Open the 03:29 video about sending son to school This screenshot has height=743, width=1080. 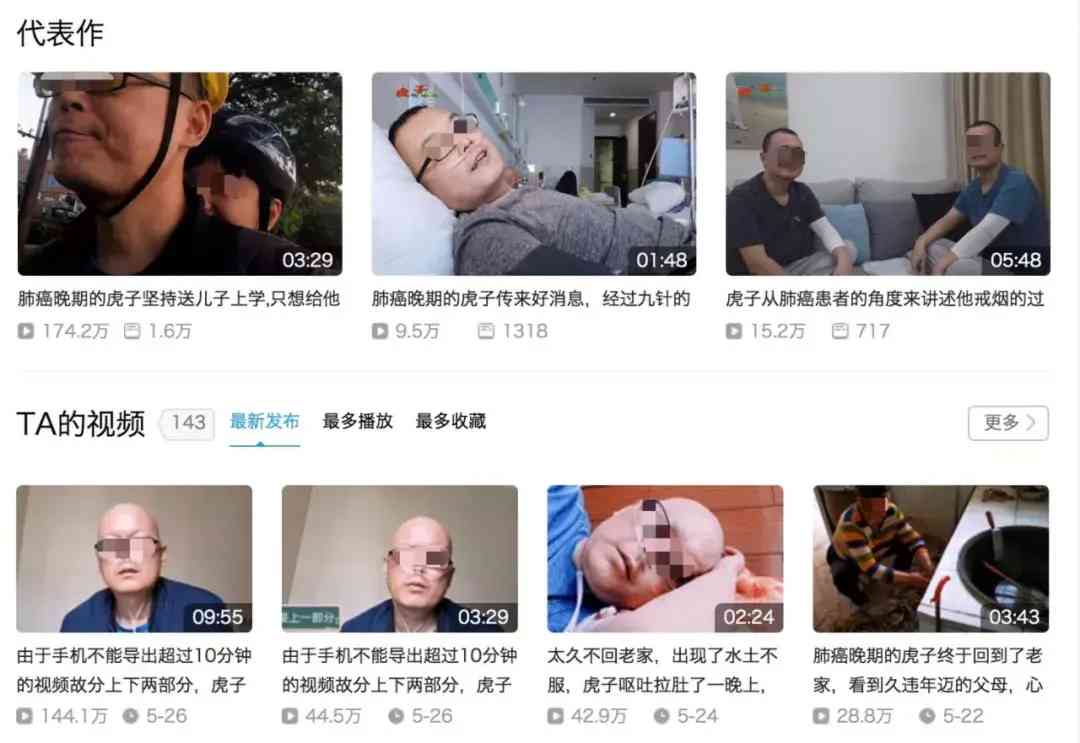coord(180,174)
